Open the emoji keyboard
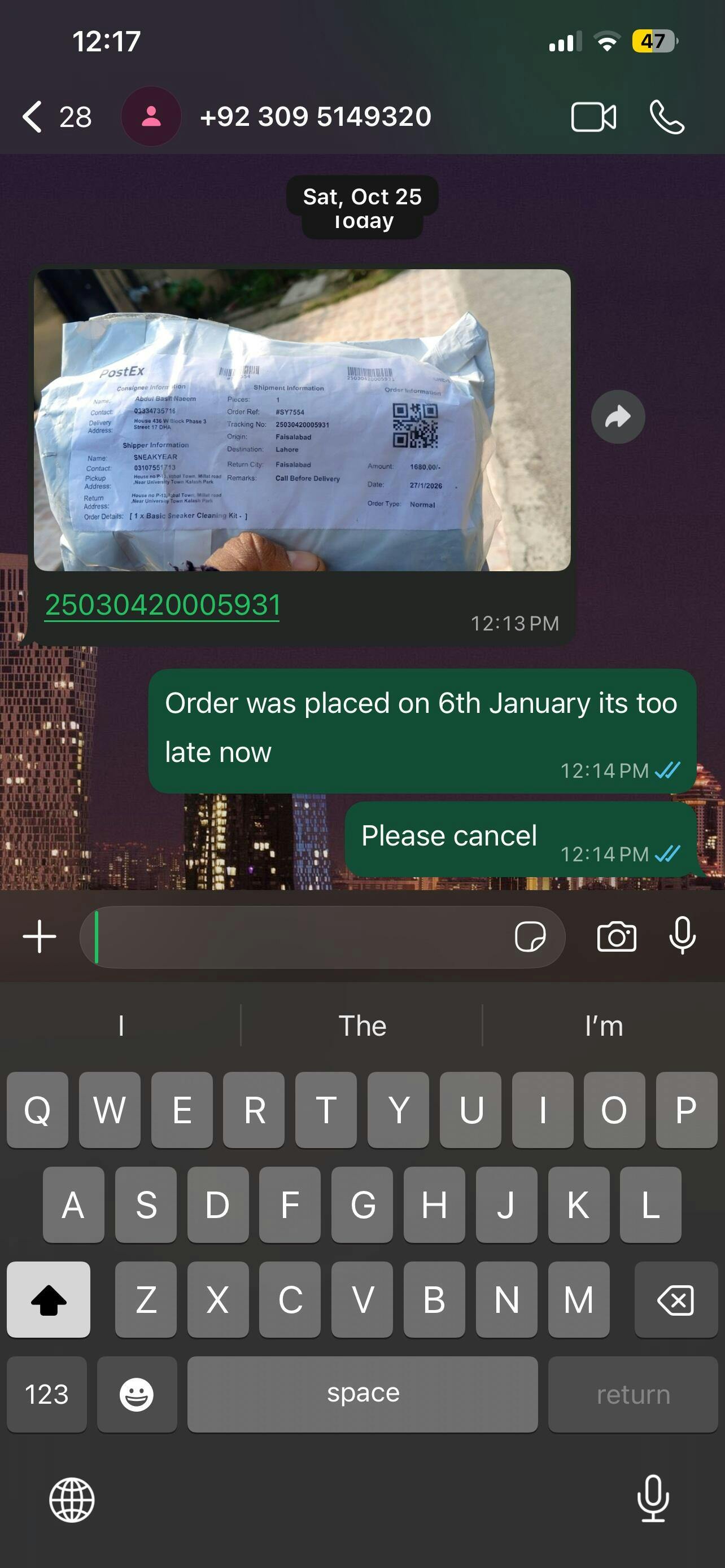 [x=136, y=1394]
